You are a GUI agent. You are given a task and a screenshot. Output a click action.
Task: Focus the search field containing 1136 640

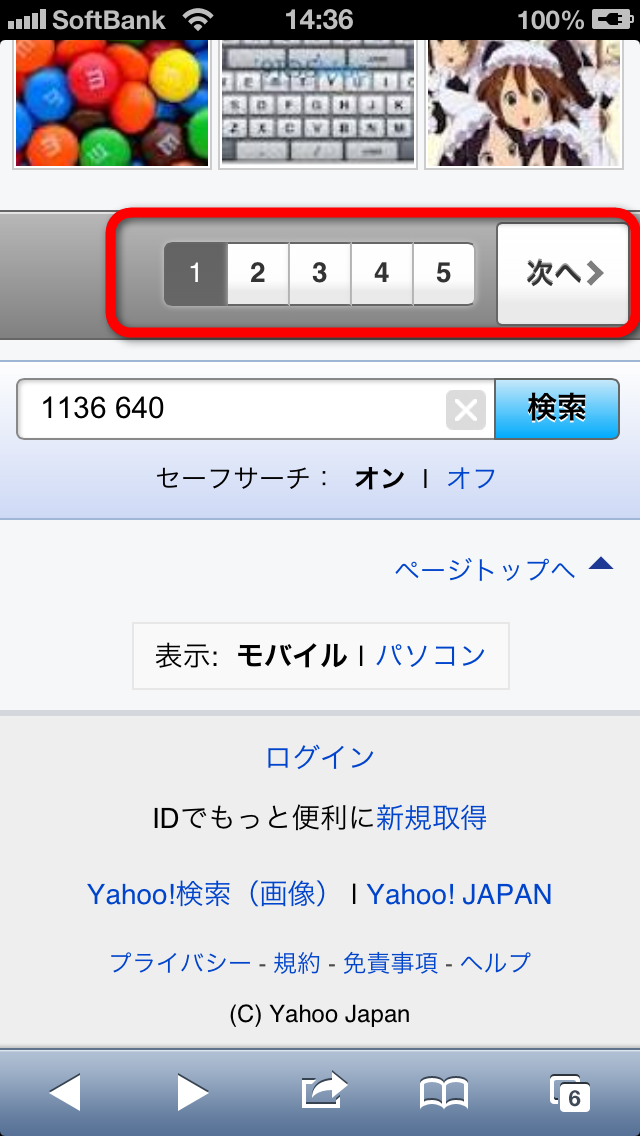tap(232, 409)
